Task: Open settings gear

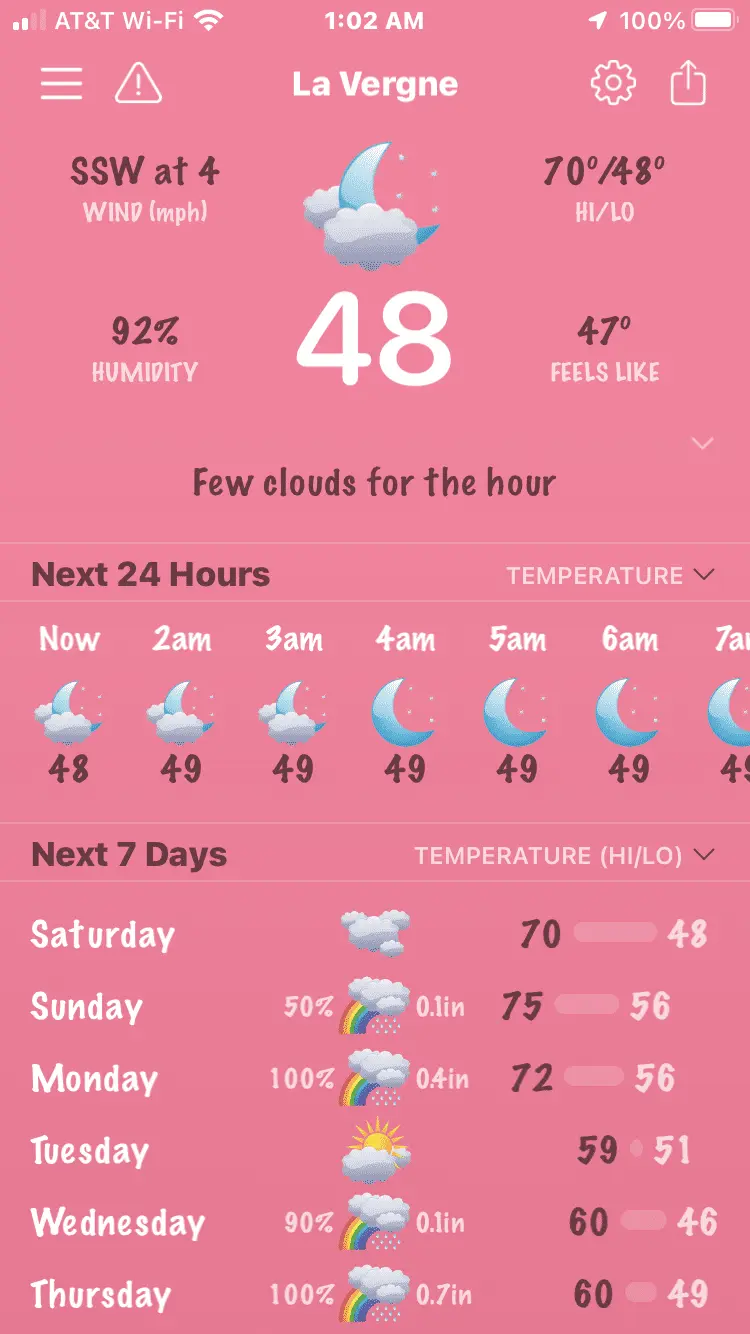Action: (x=613, y=84)
